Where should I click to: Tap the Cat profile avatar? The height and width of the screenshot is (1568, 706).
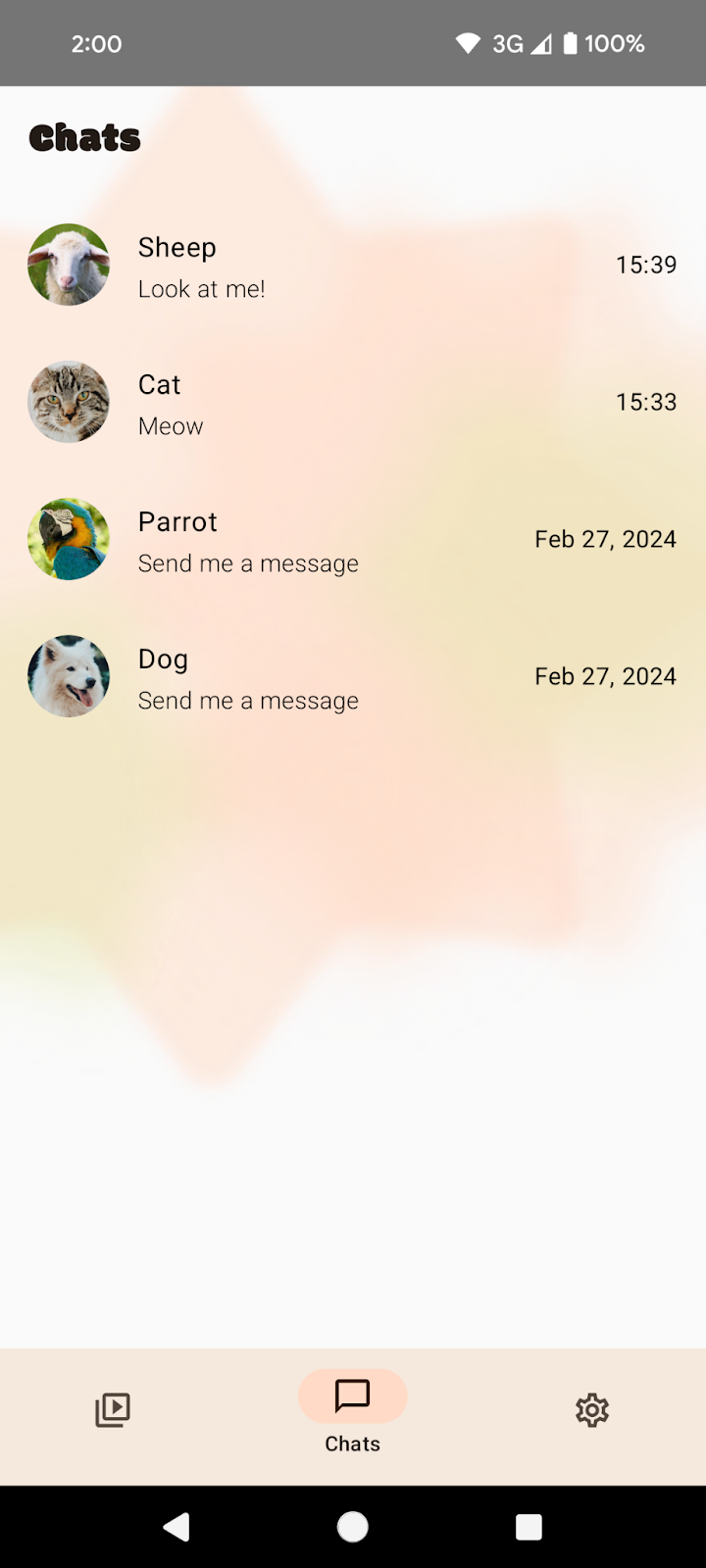click(x=68, y=402)
